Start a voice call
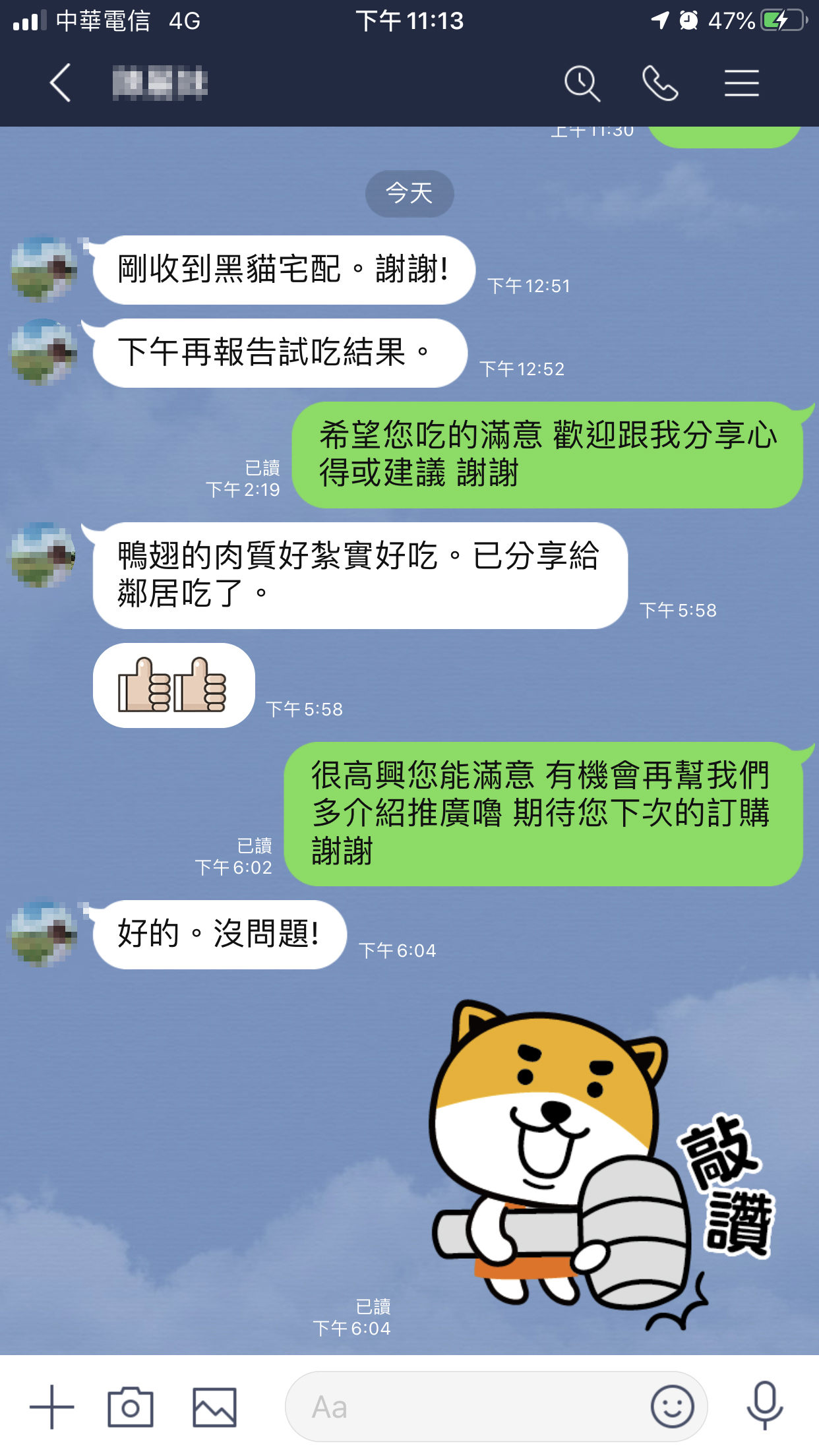 click(660, 83)
